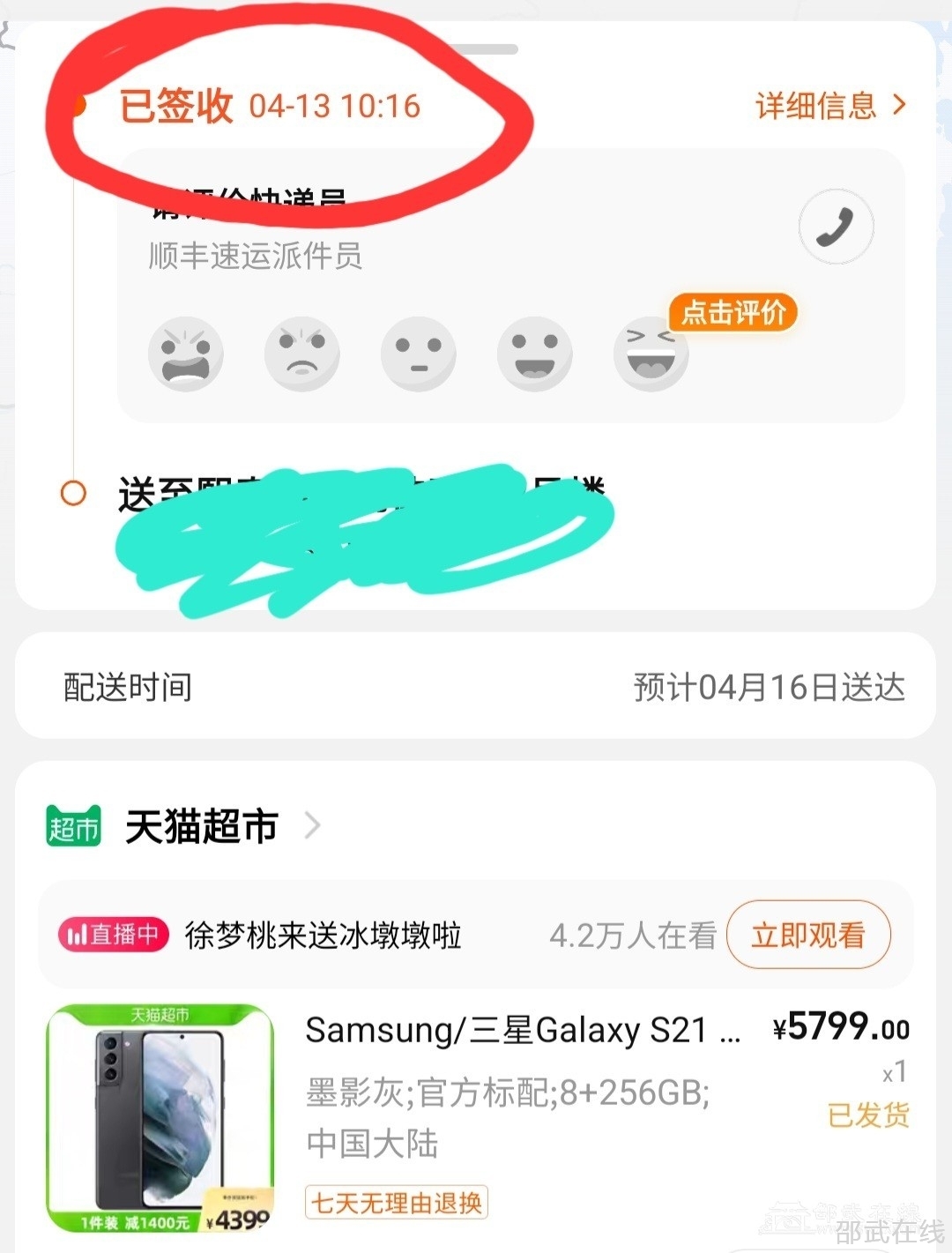Rate courier with the angry face
Screen dimensions: 952x1253
[x=185, y=354]
